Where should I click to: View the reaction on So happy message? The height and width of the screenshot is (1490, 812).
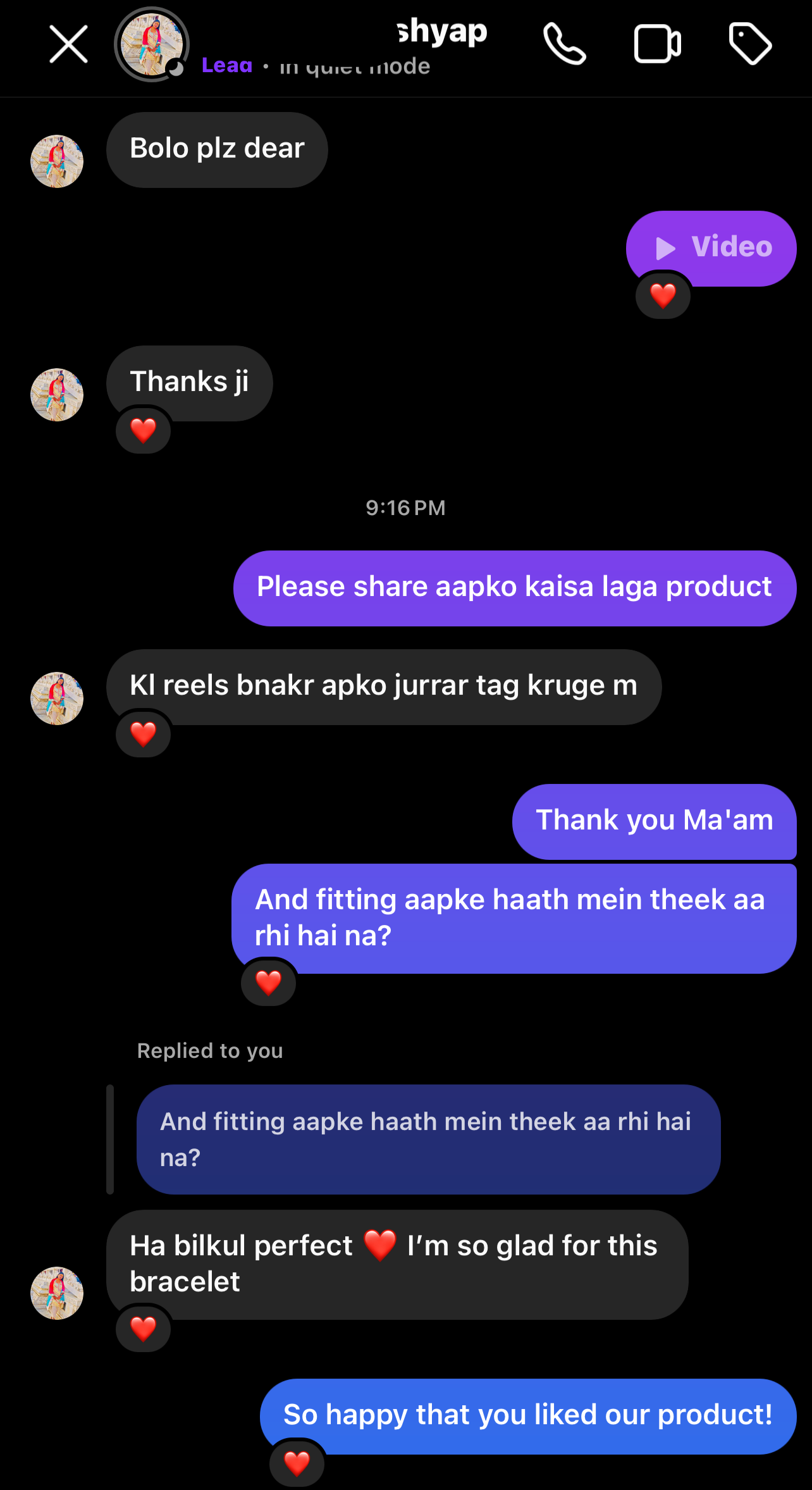pos(297,1463)
